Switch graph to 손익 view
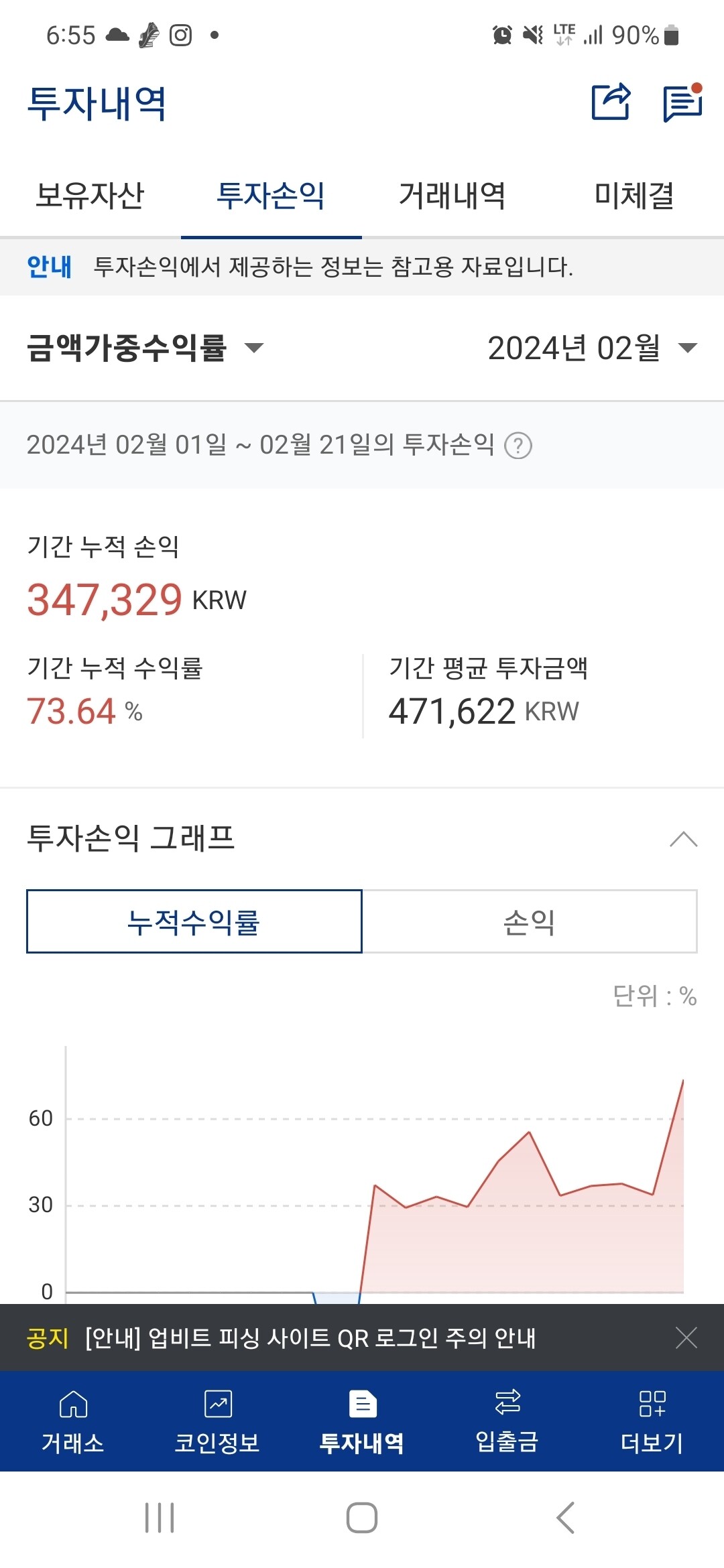This screenshot has height=1568, width=724. 530,921
